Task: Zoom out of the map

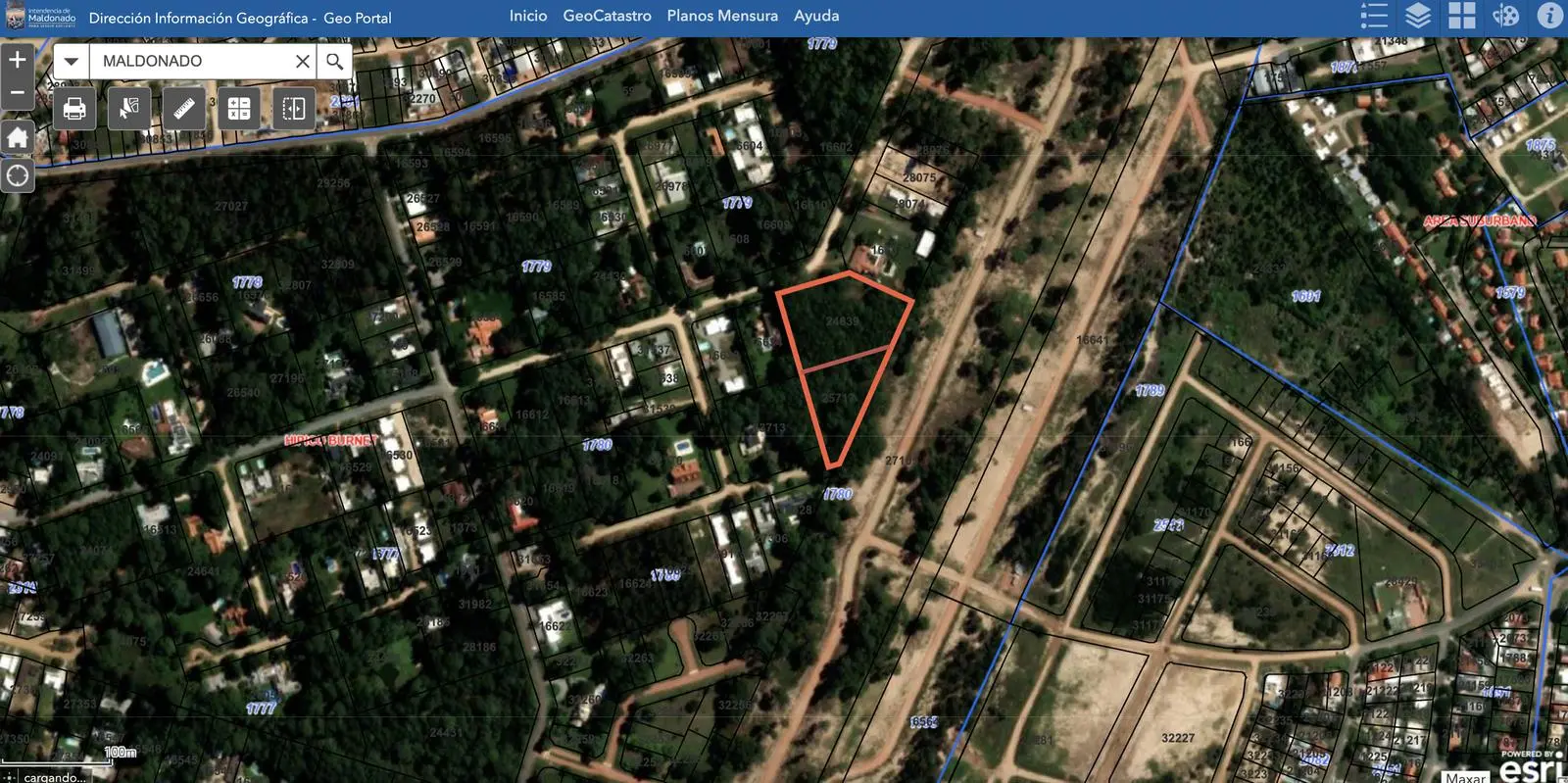Action: (17, 92)
